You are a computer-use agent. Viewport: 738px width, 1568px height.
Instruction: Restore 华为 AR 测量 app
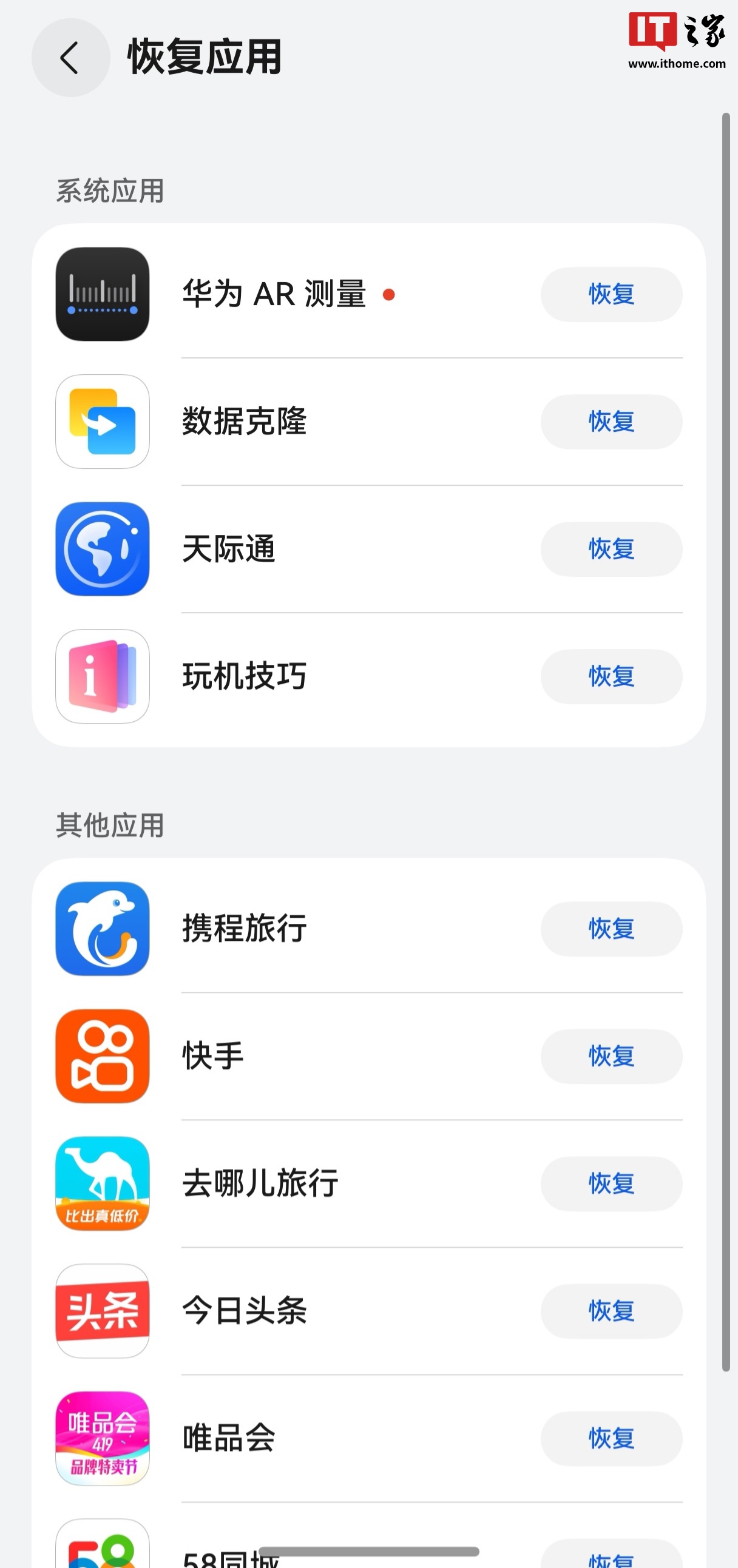pos(611,295)
